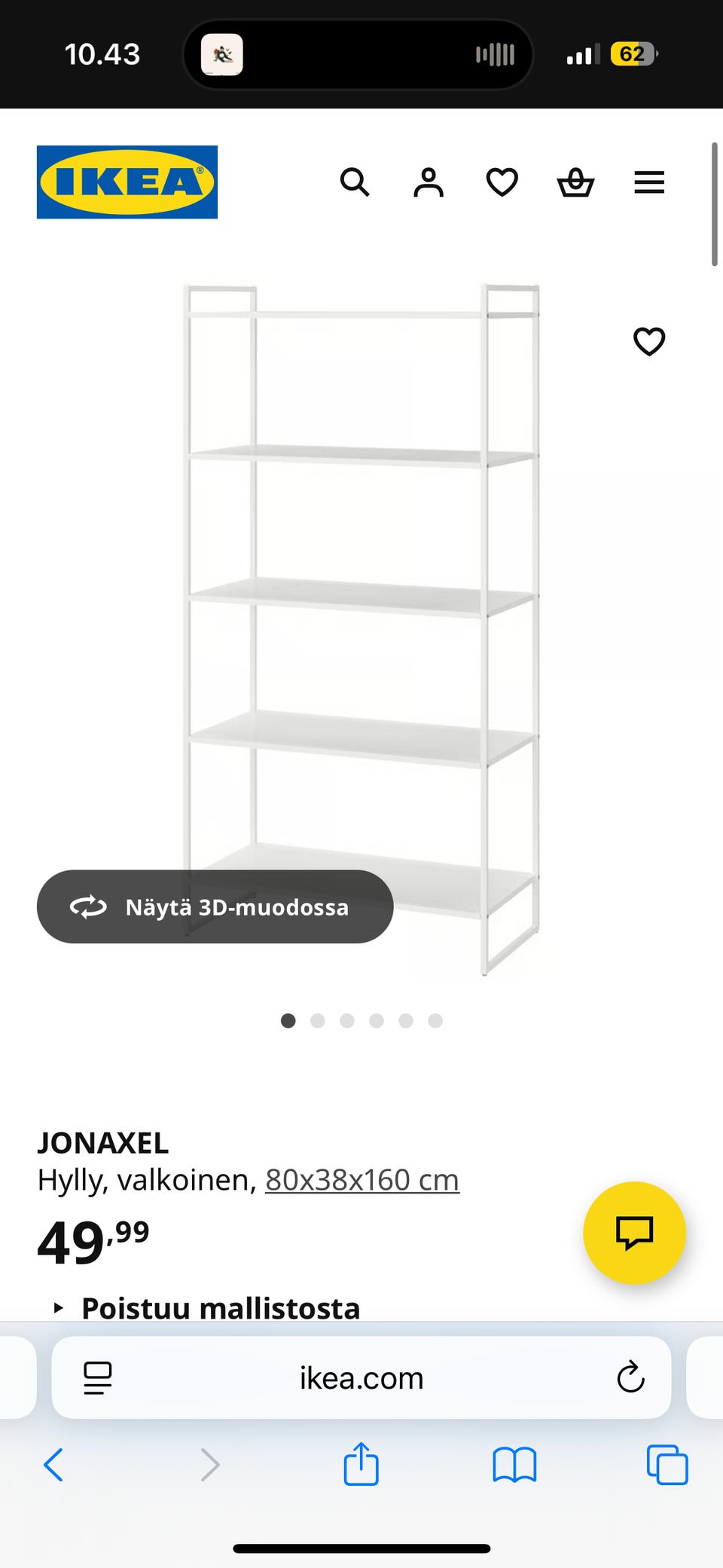Open the hamburger navigation menu
This screenshot has width=723, height=1568.
648,183
